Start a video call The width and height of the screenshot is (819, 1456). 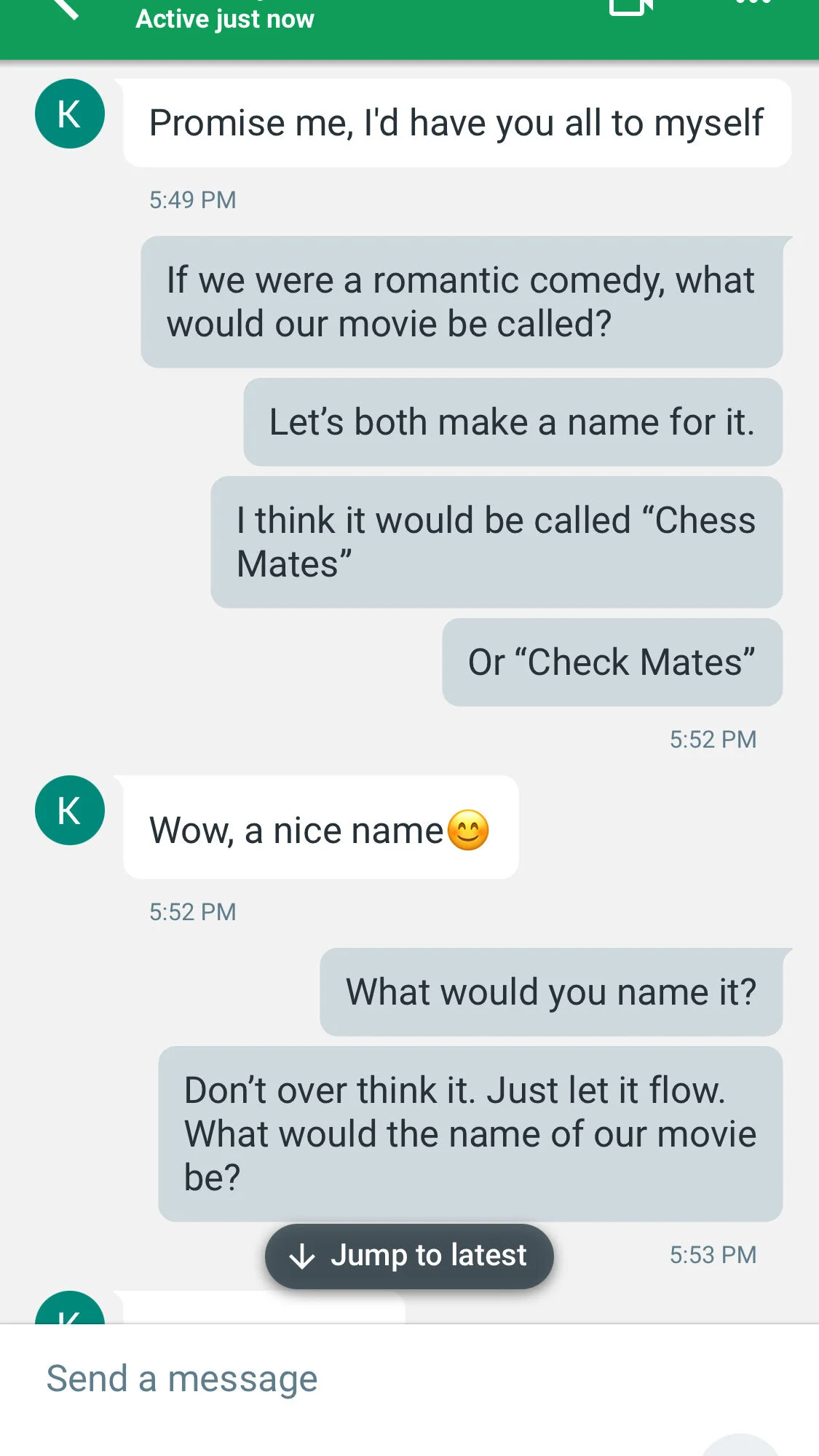tap(630, 7)
